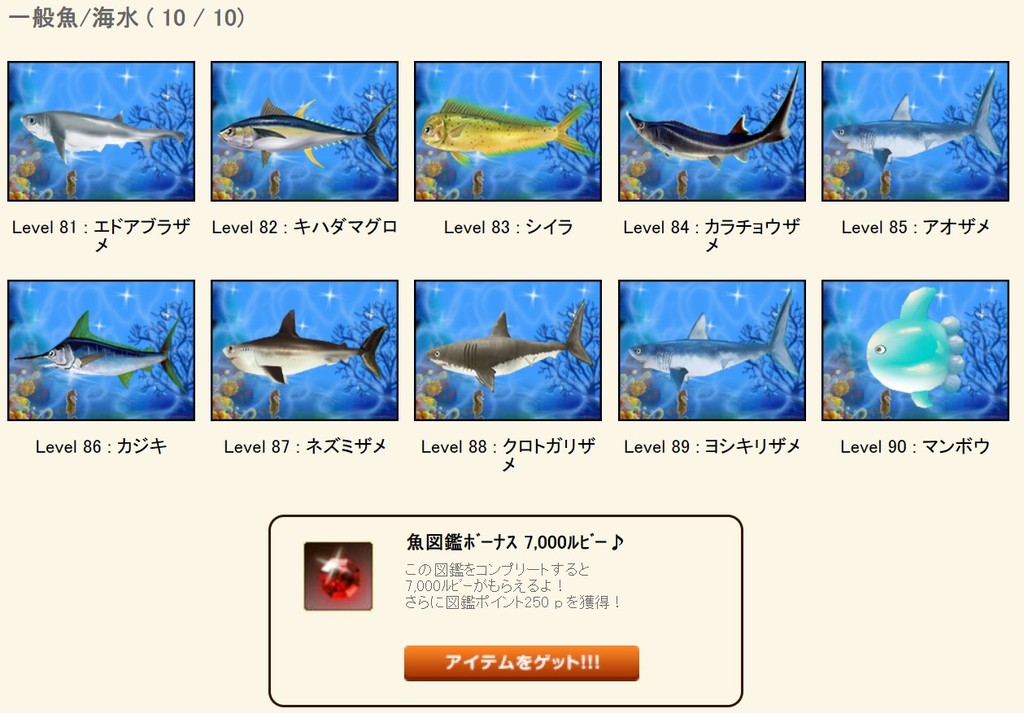Tap the Level 90 マンボウ fish image

tap(915, 350)
